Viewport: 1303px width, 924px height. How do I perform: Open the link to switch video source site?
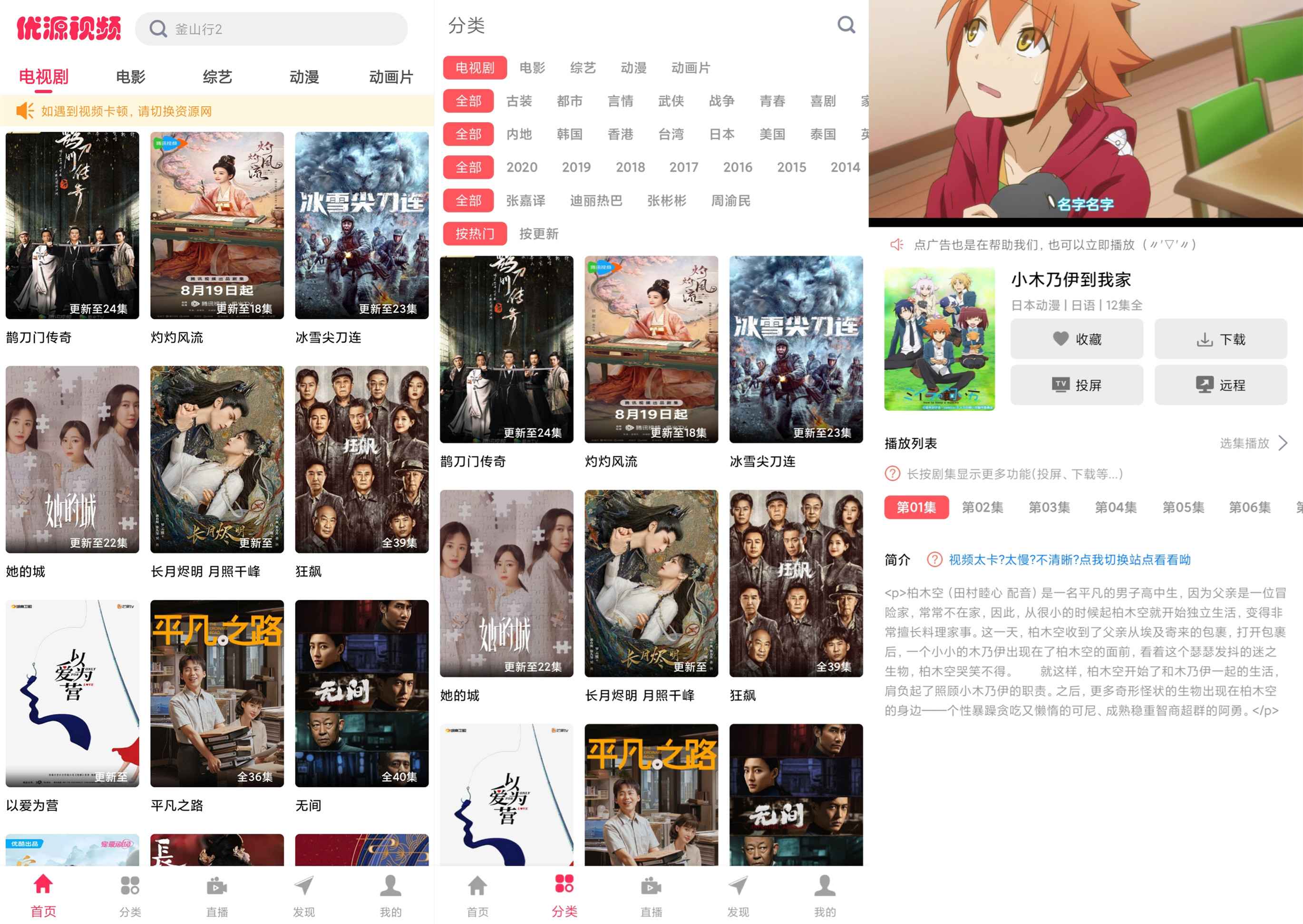pyautogui.click(x=1069, y=560)
